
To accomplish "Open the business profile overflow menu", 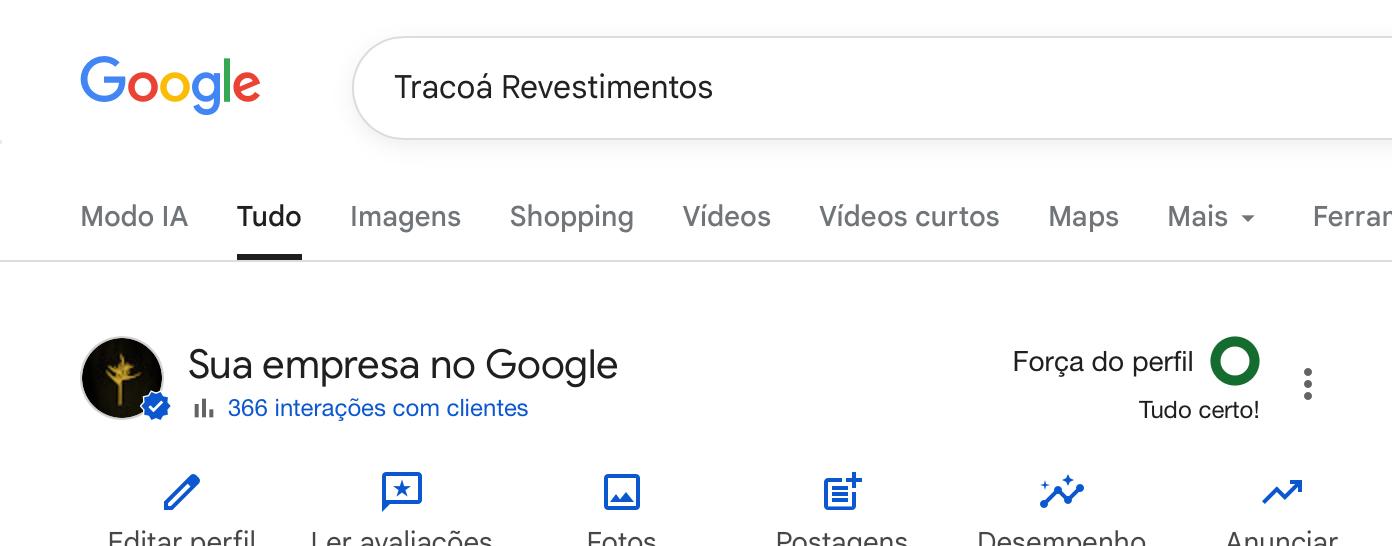I will click(1307, 384).
